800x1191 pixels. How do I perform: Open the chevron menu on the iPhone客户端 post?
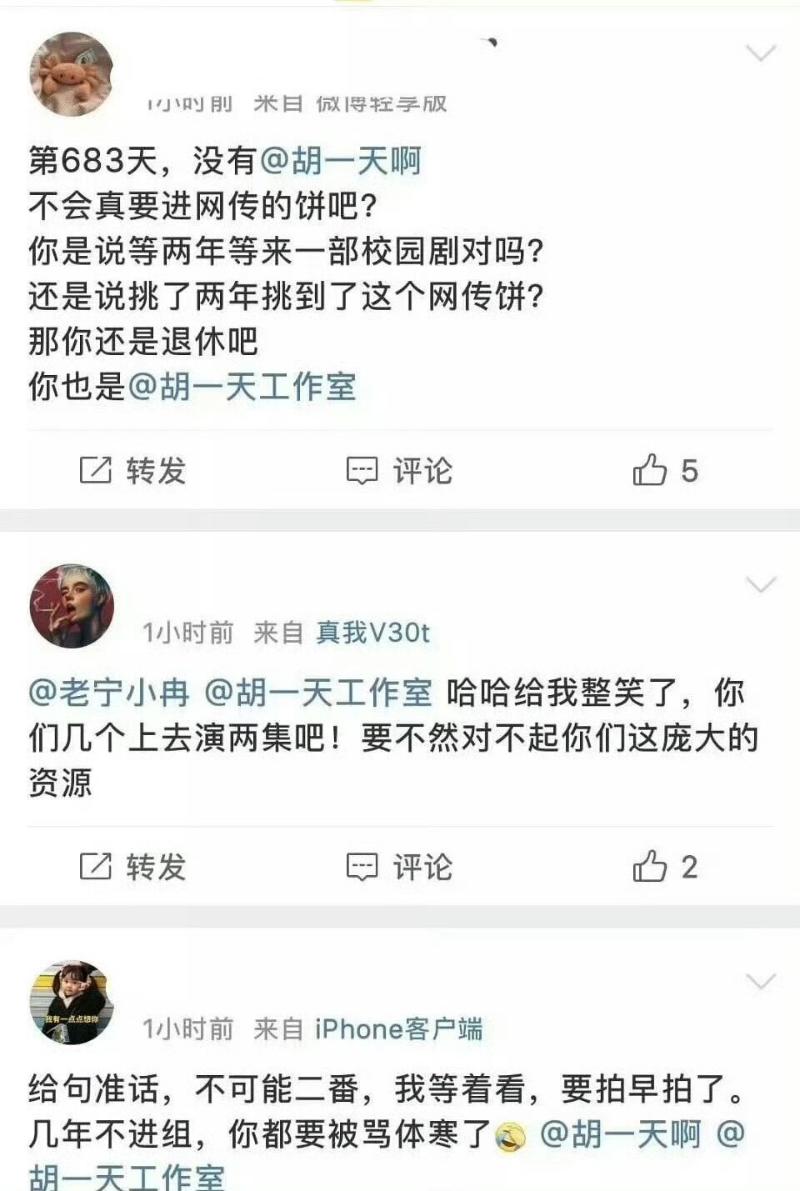tap(762, 981)
